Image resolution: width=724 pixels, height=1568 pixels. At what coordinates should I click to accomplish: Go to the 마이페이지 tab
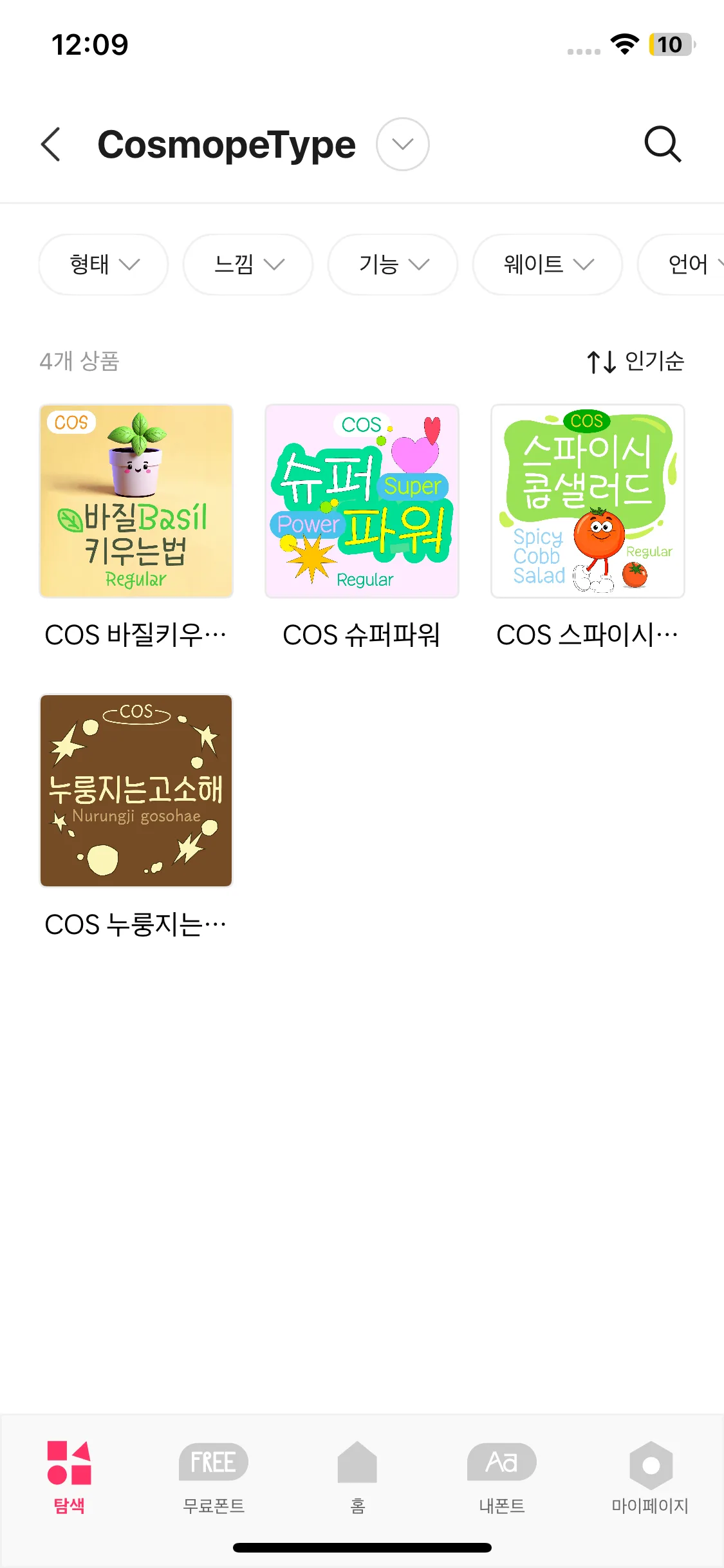[650, 1475]
